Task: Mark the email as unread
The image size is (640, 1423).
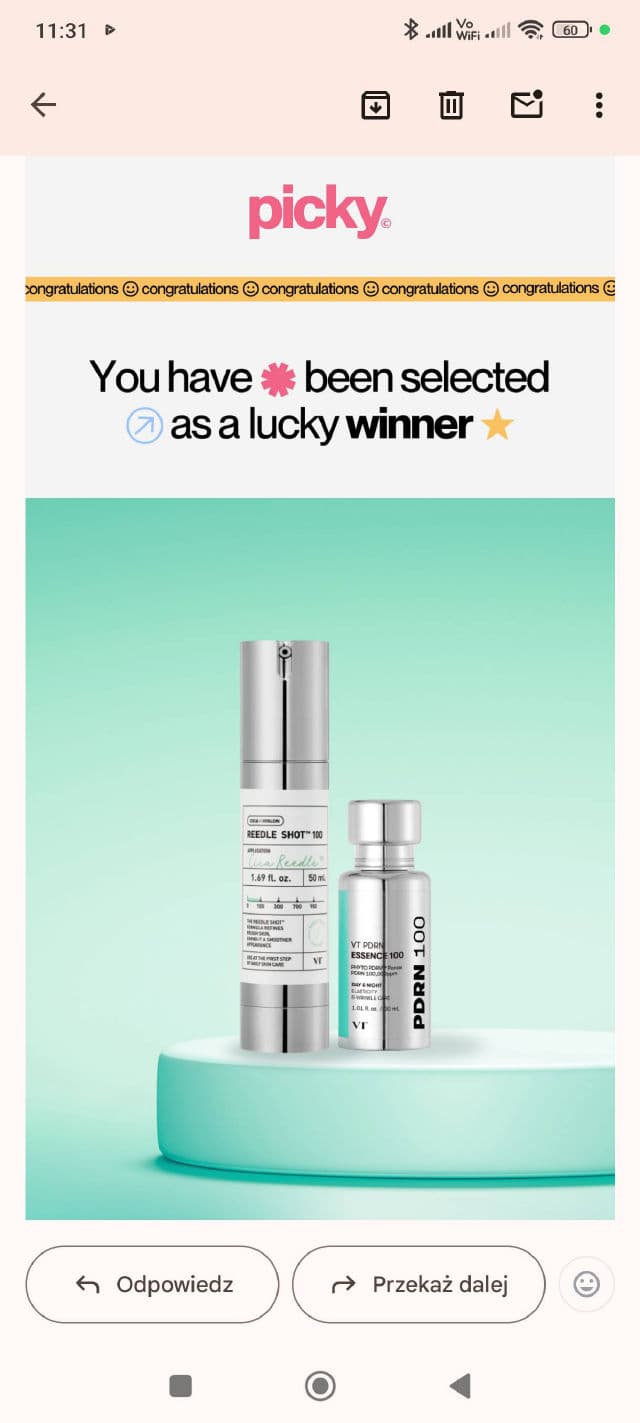Action: [526, 104]
